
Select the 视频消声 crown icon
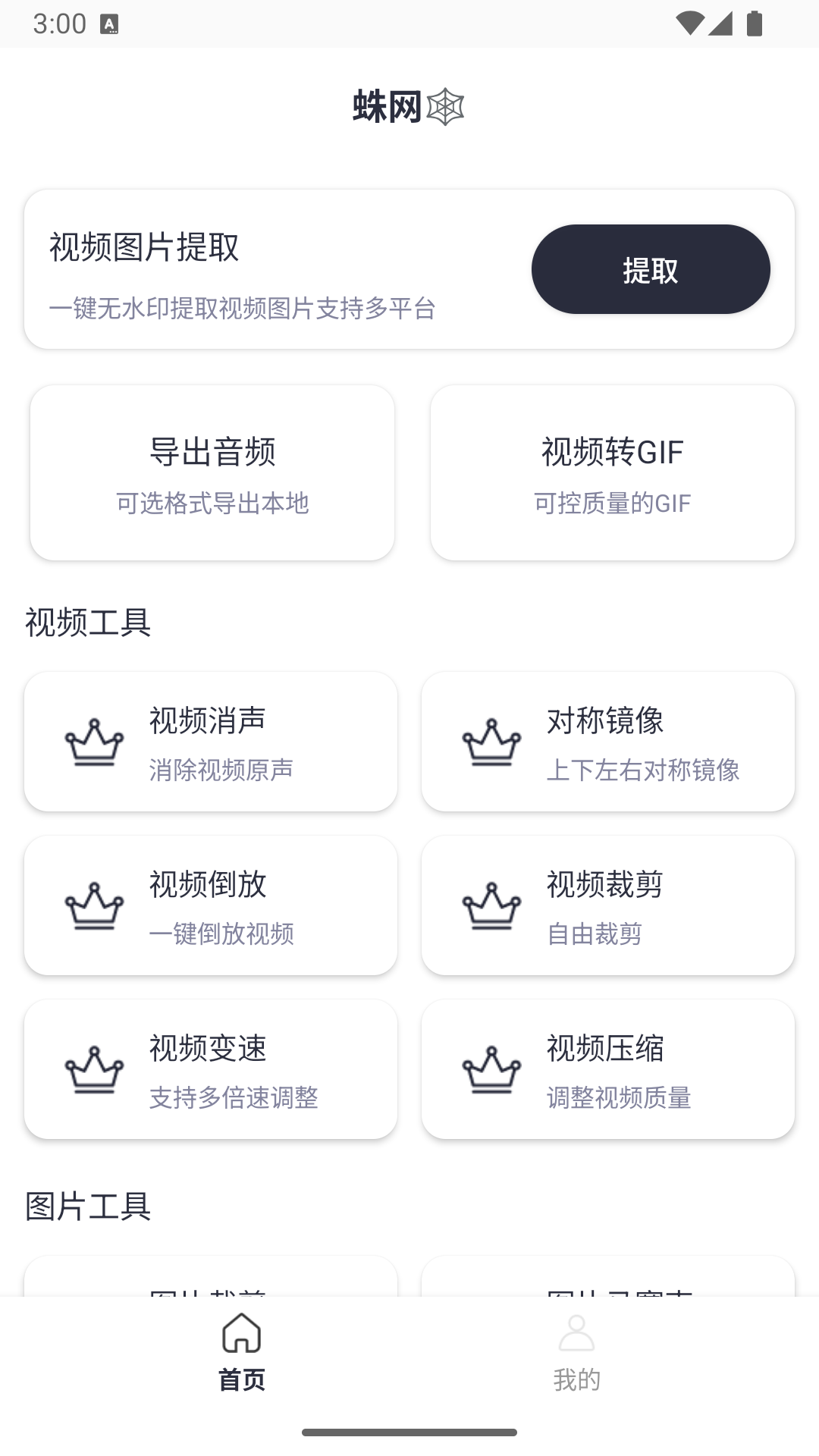tap(94, 742)
